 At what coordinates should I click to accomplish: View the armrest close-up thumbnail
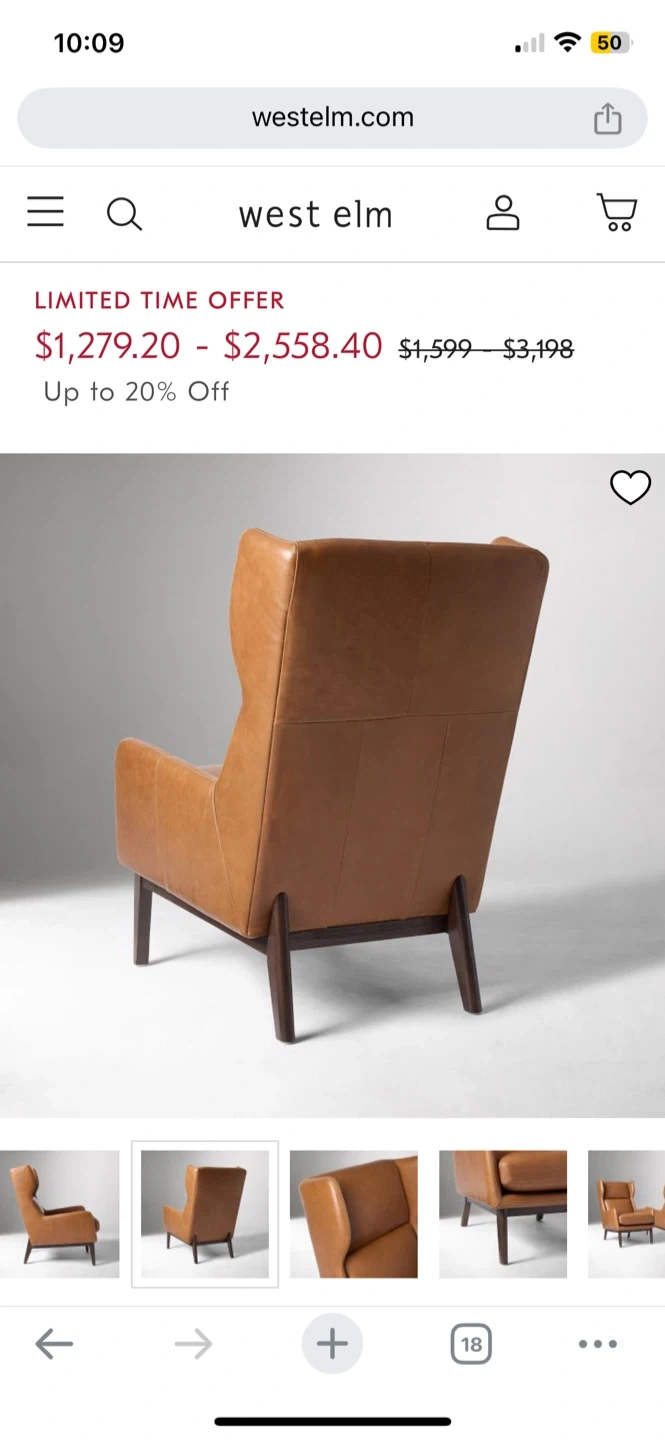pos(353,1213)
